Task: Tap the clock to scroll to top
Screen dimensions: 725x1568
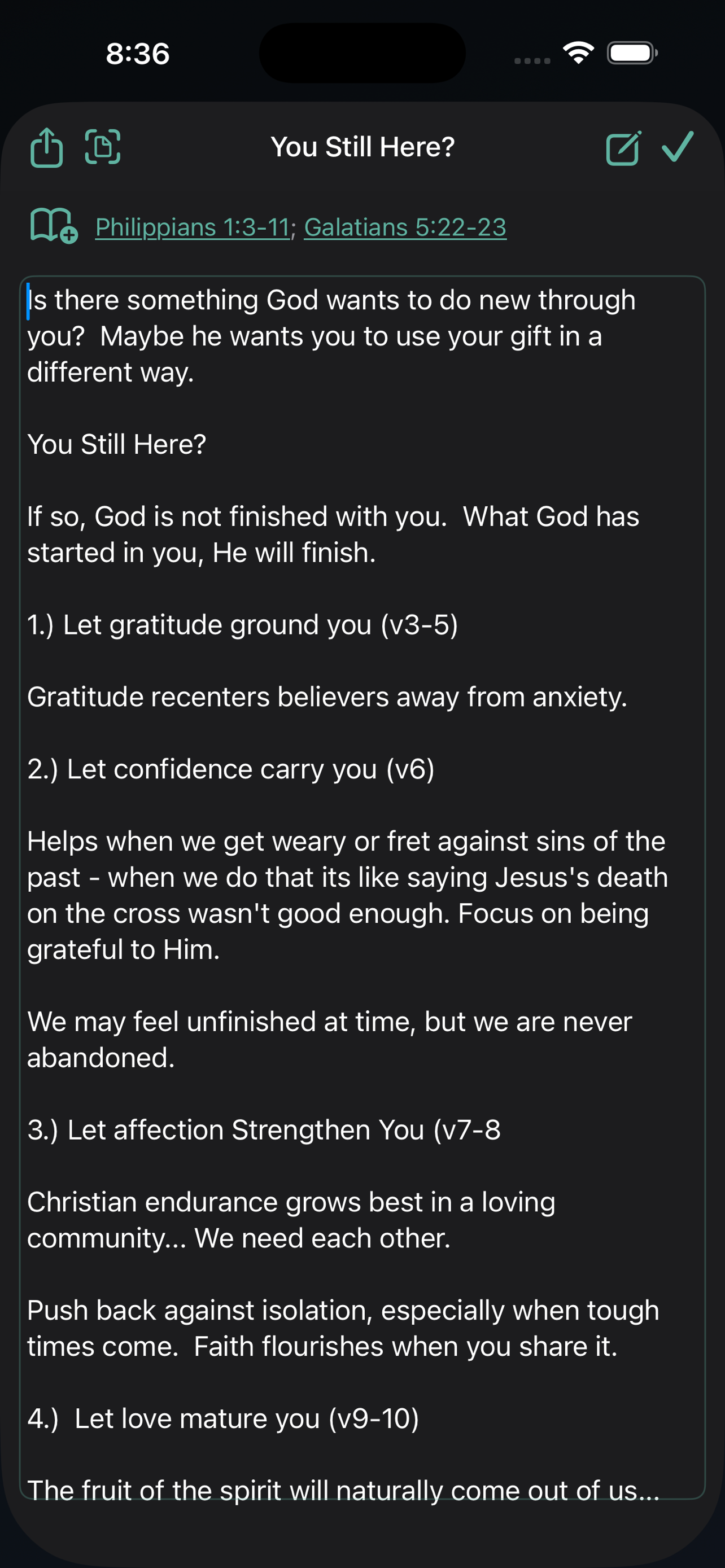Action: click(x=138, y=54)
